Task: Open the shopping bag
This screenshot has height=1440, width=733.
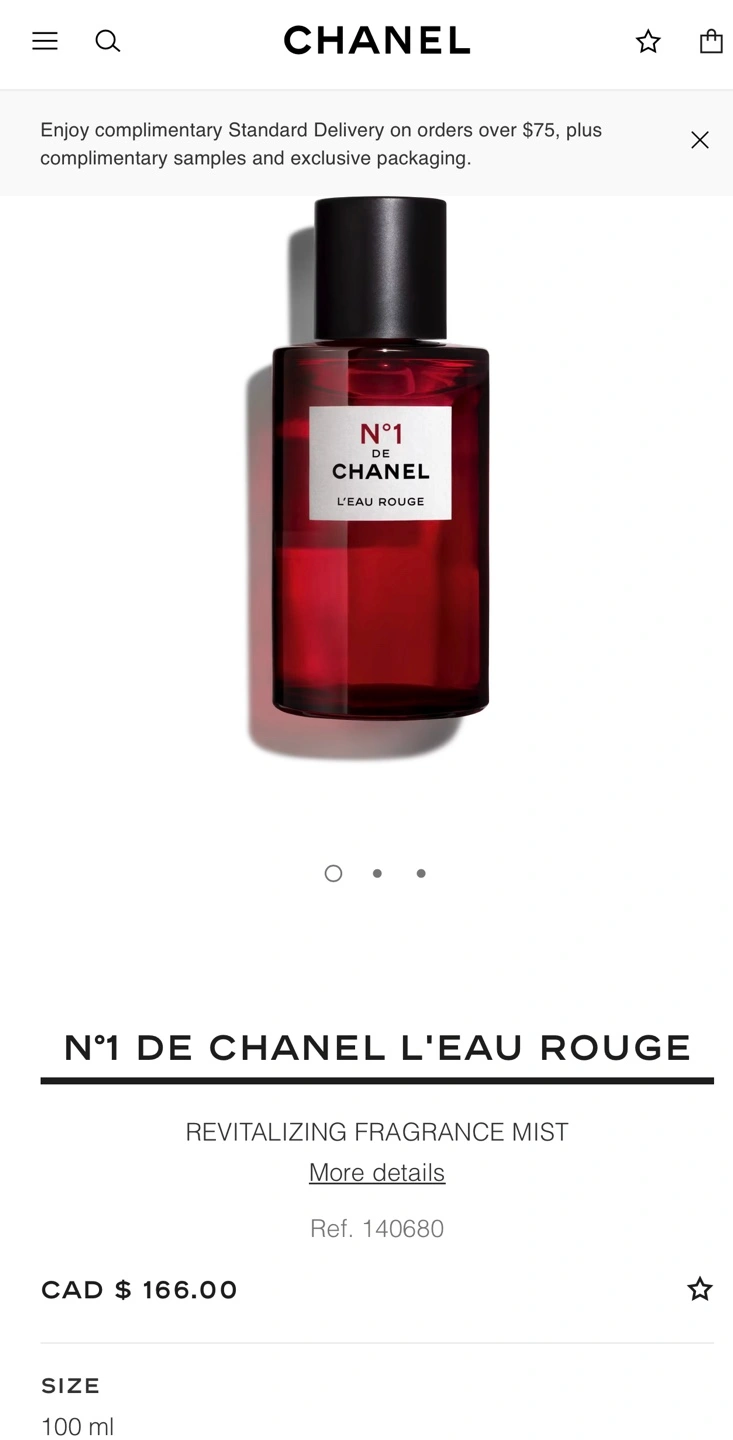Action: point(711,41)
